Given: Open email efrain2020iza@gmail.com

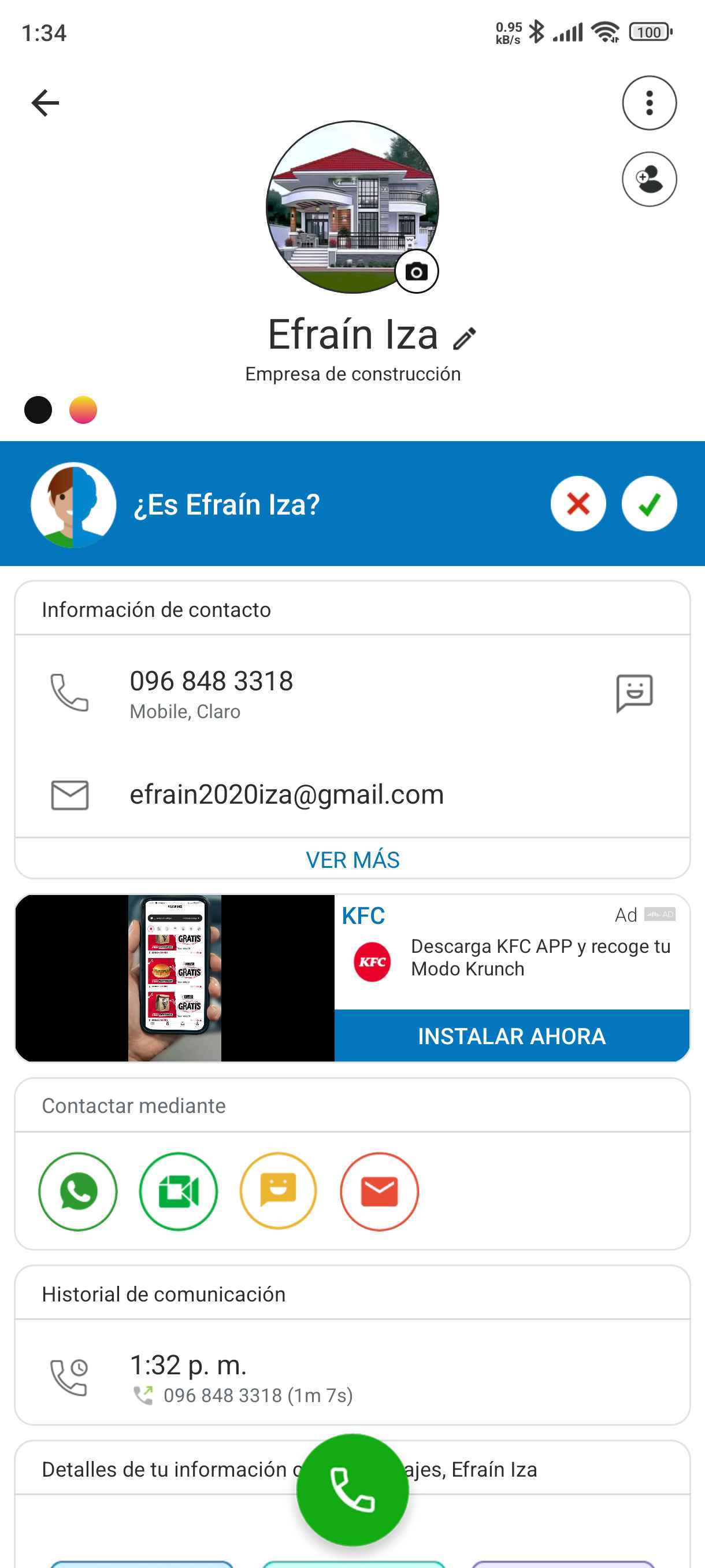Looking at the screenshot, I should (x=286, y=795).
